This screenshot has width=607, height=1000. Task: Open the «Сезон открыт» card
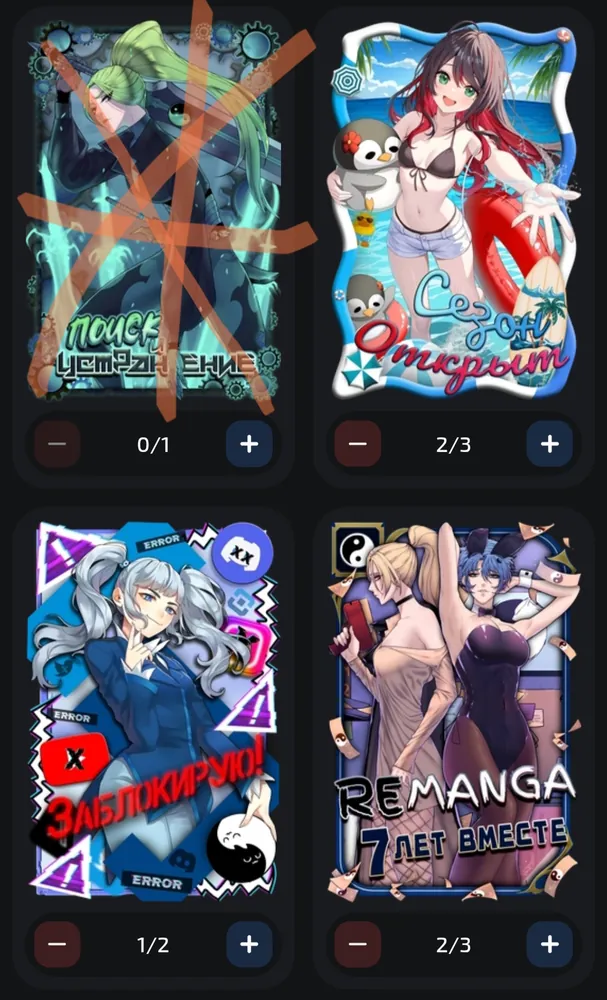453,209
